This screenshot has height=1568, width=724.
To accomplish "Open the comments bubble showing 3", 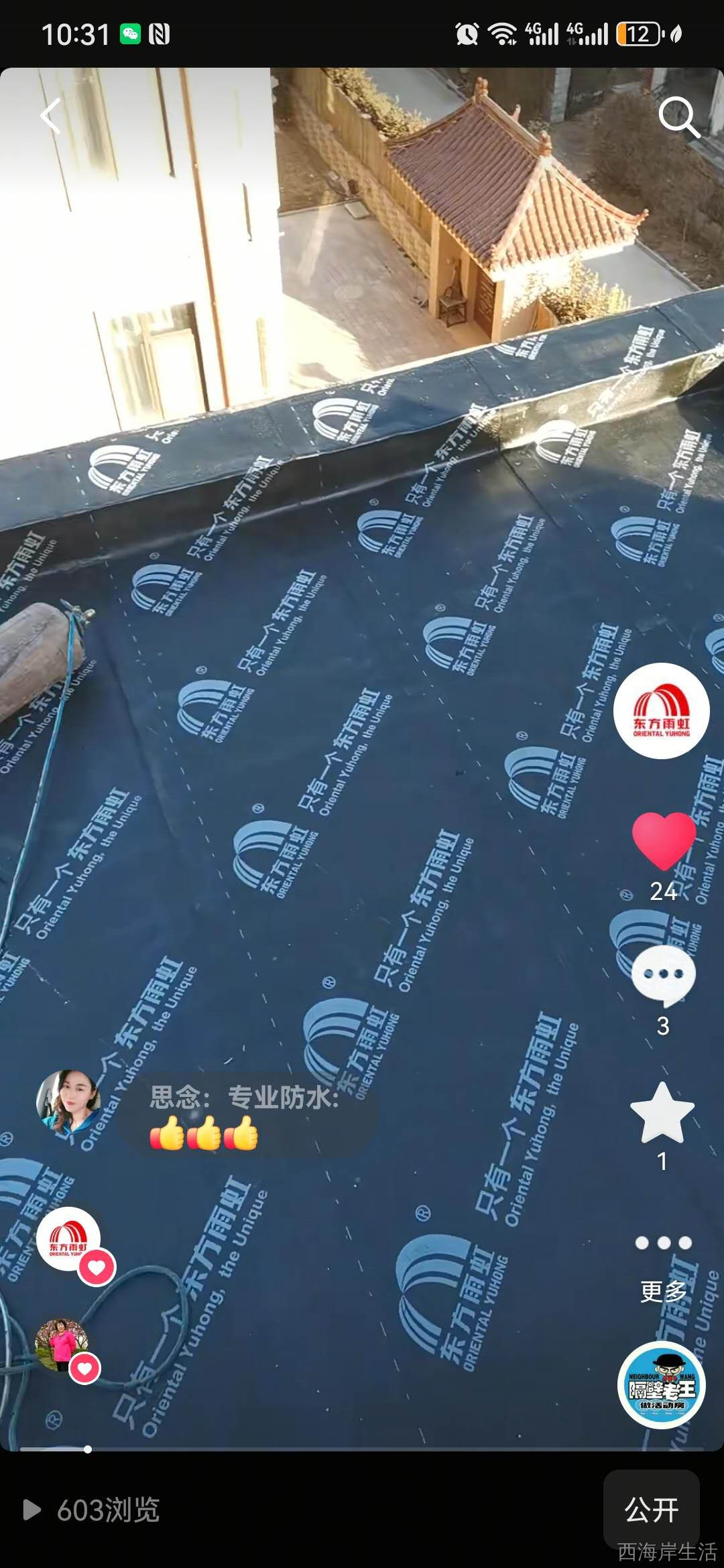I will pyautogui.click(x=663, y=976).
